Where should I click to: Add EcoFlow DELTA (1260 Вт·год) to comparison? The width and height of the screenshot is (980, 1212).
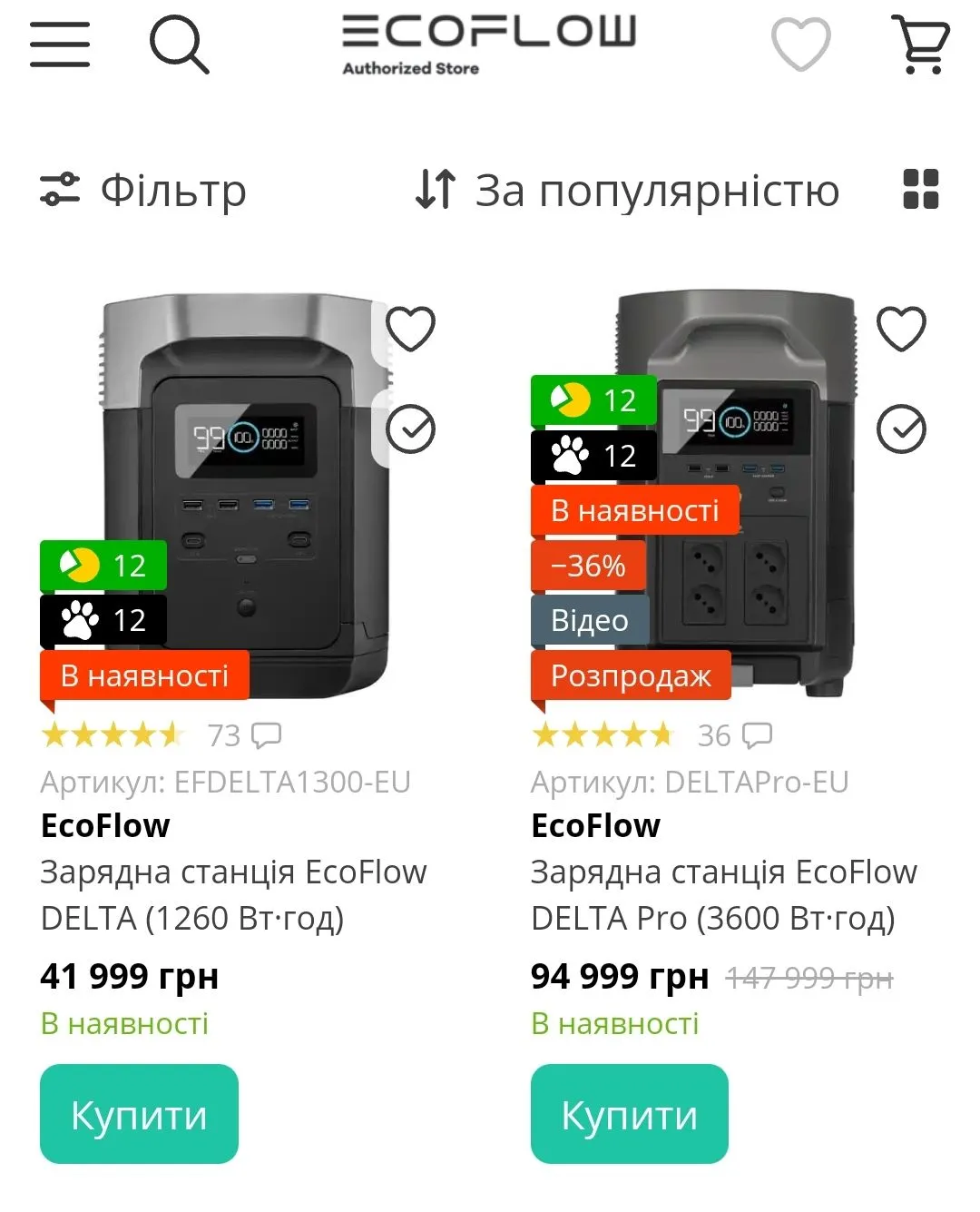411,429
